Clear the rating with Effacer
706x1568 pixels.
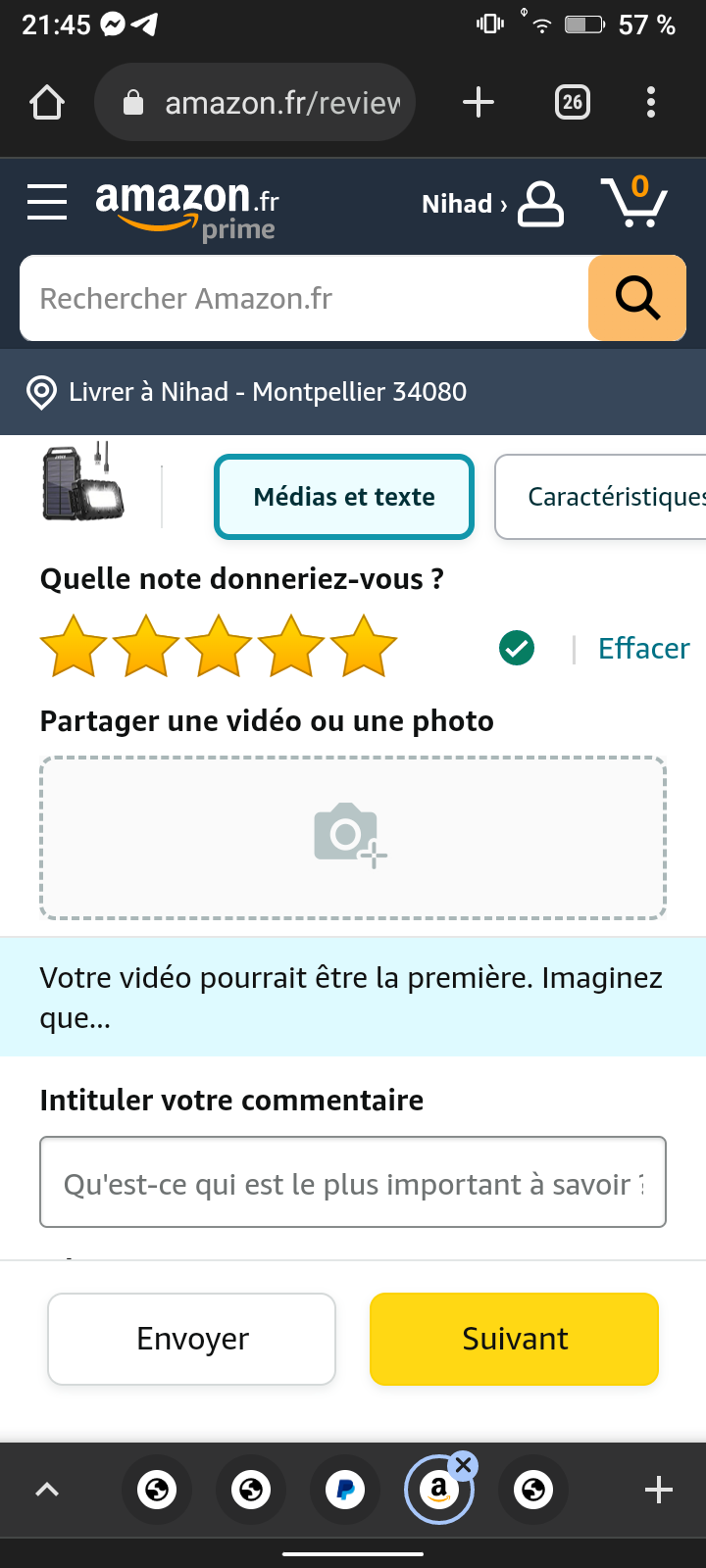point(643,649)
